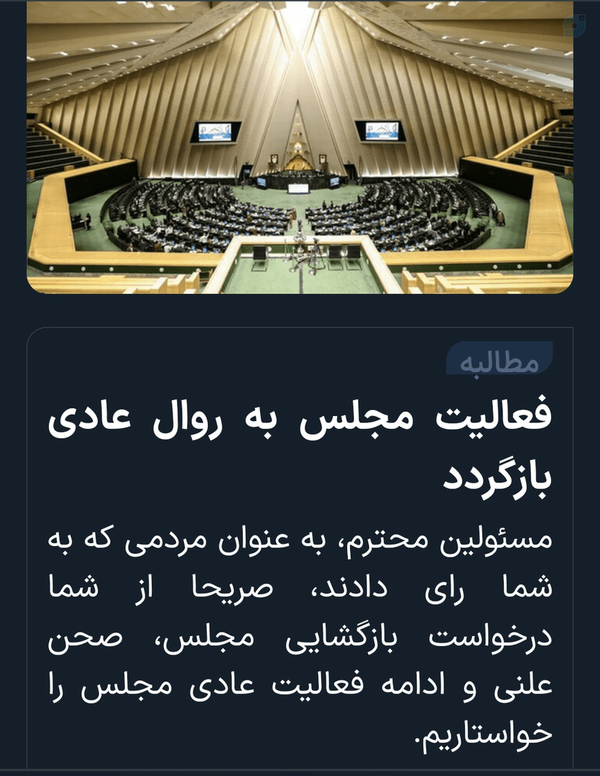Viewport: 600px width, 776px height.
Task: Open the فعالیت مجلس به روال عادی بازگردد card
Action: tap(300, 548)
